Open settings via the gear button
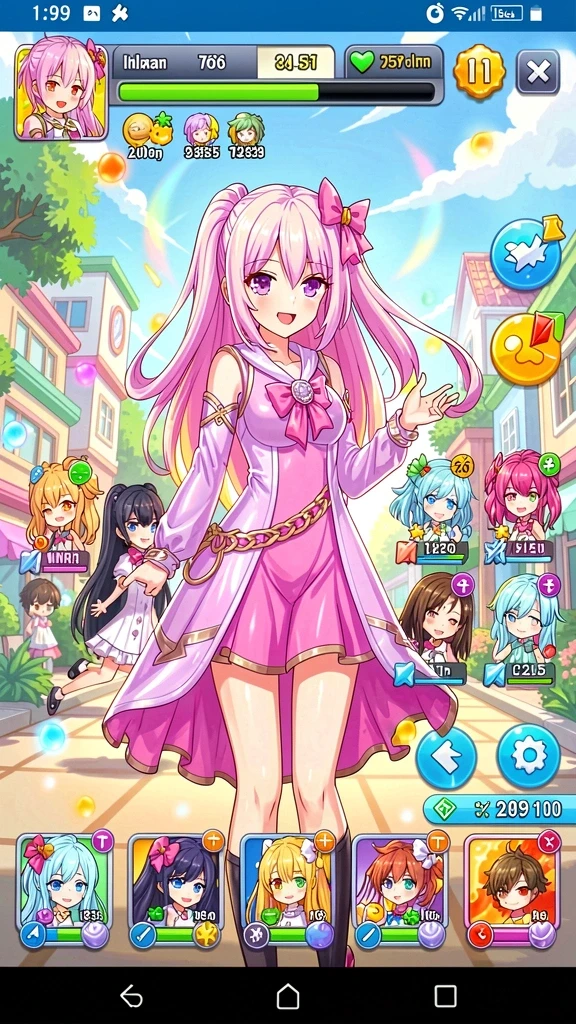This screenshot has height=1024, width=576. click(528, 756)
